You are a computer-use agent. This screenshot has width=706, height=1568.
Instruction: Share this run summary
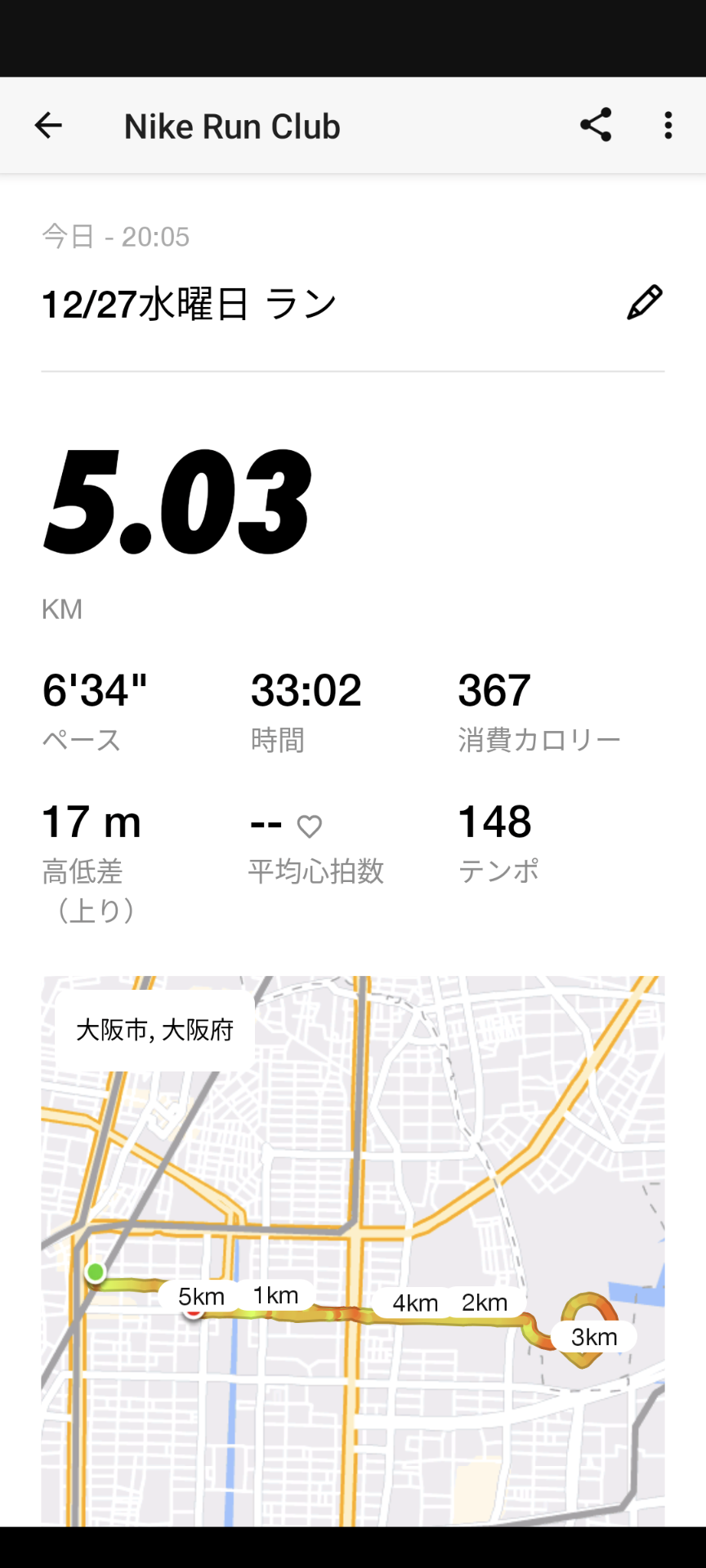pos(596,125)
